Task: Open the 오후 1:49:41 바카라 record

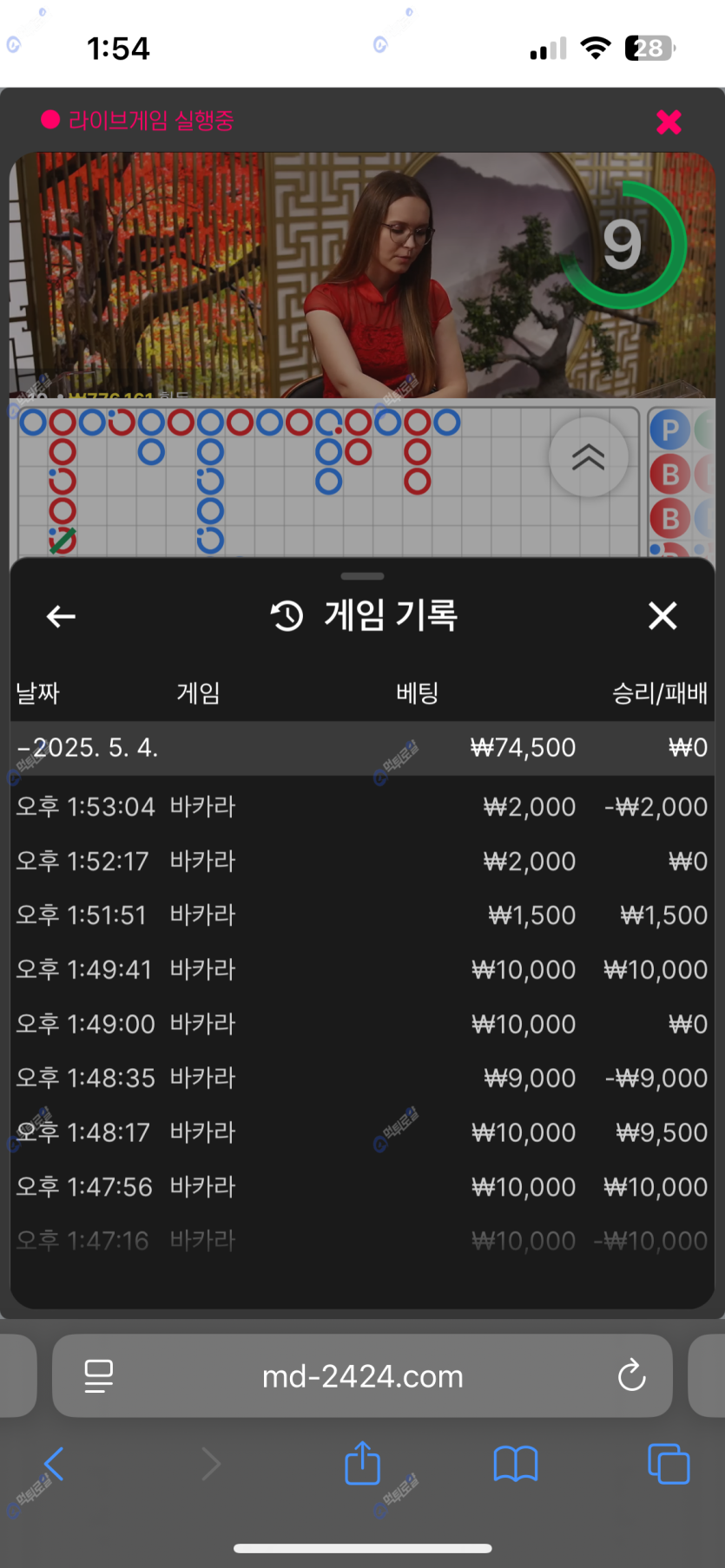Action: pos(361,970)
